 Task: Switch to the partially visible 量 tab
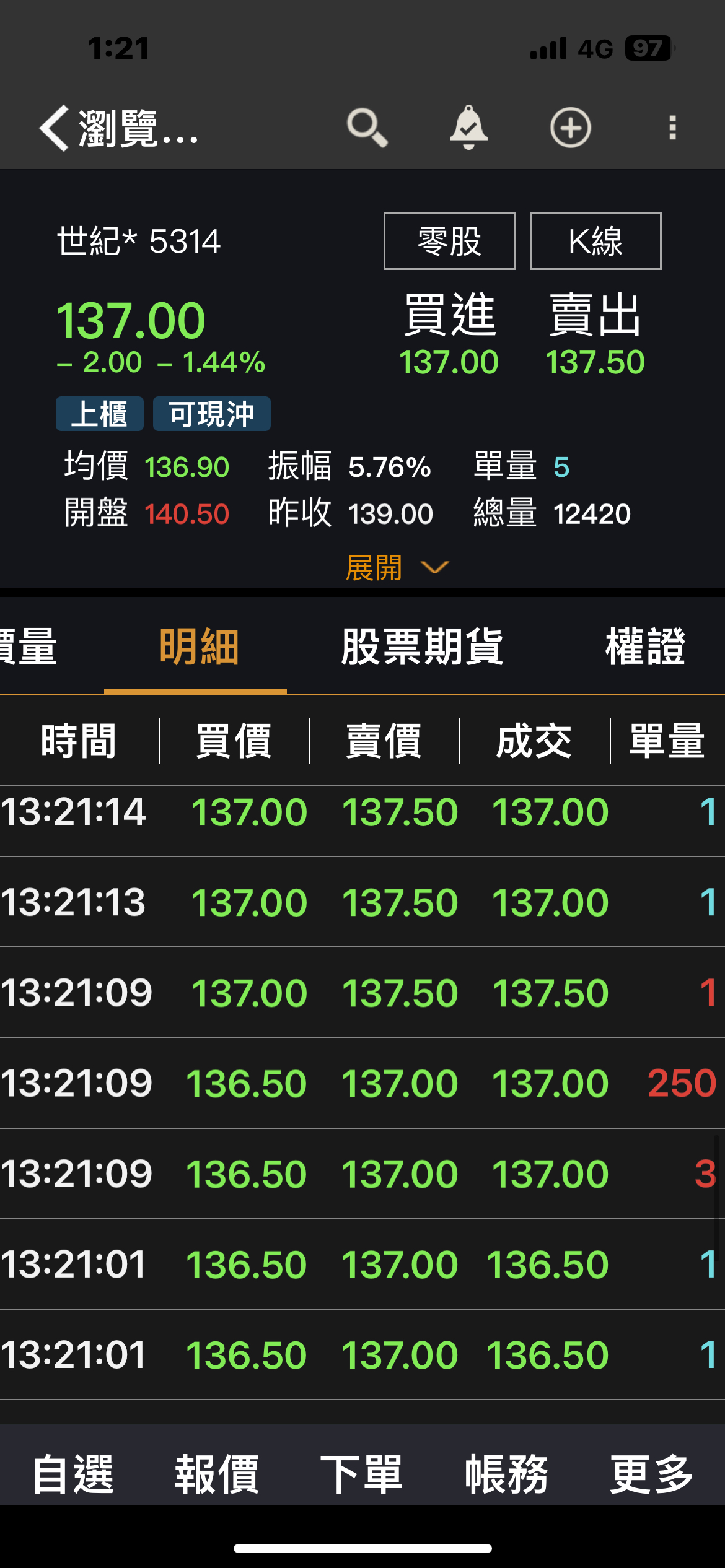(29, 648)
